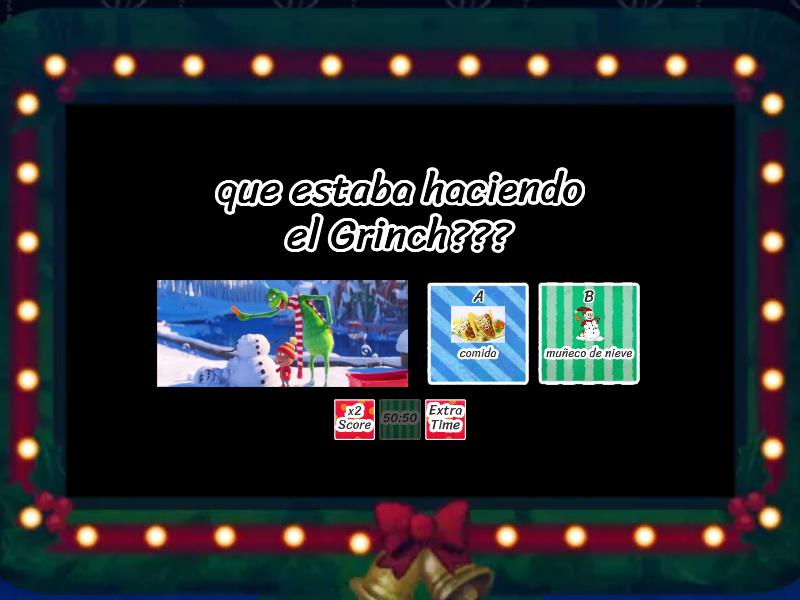The height and width of the screenshot is (600, 800).
Task: Activate the Extra Time power-up
Action: (x=445, y=419)
